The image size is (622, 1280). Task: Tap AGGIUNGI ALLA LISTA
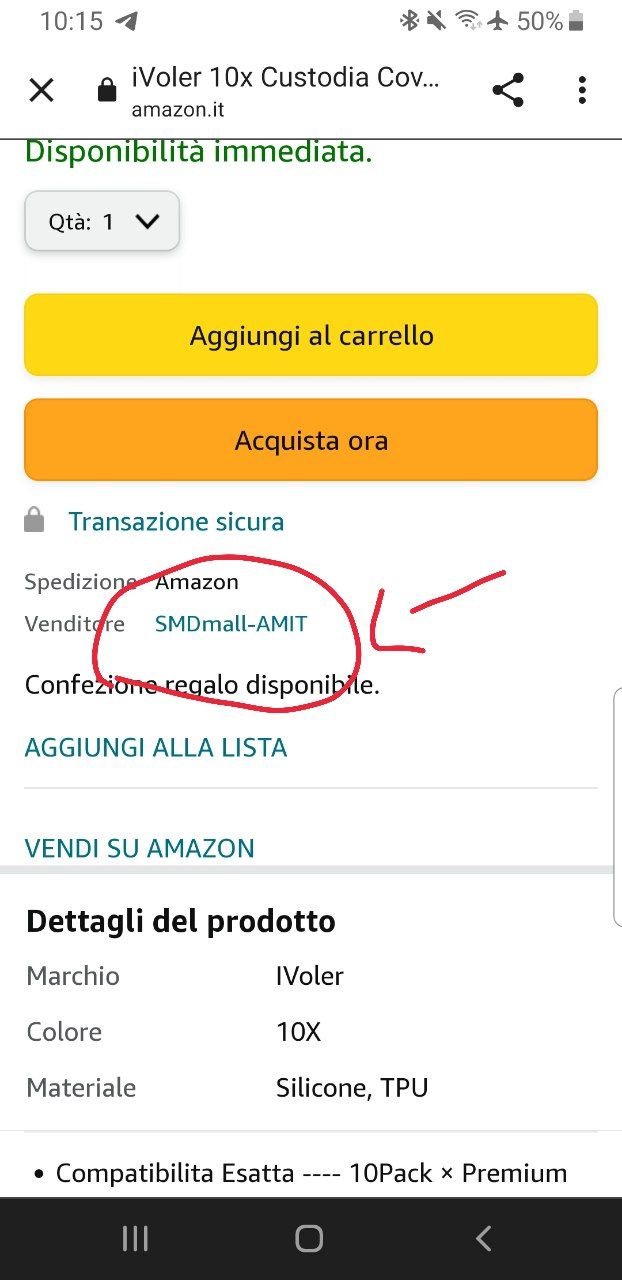point(156,747)
